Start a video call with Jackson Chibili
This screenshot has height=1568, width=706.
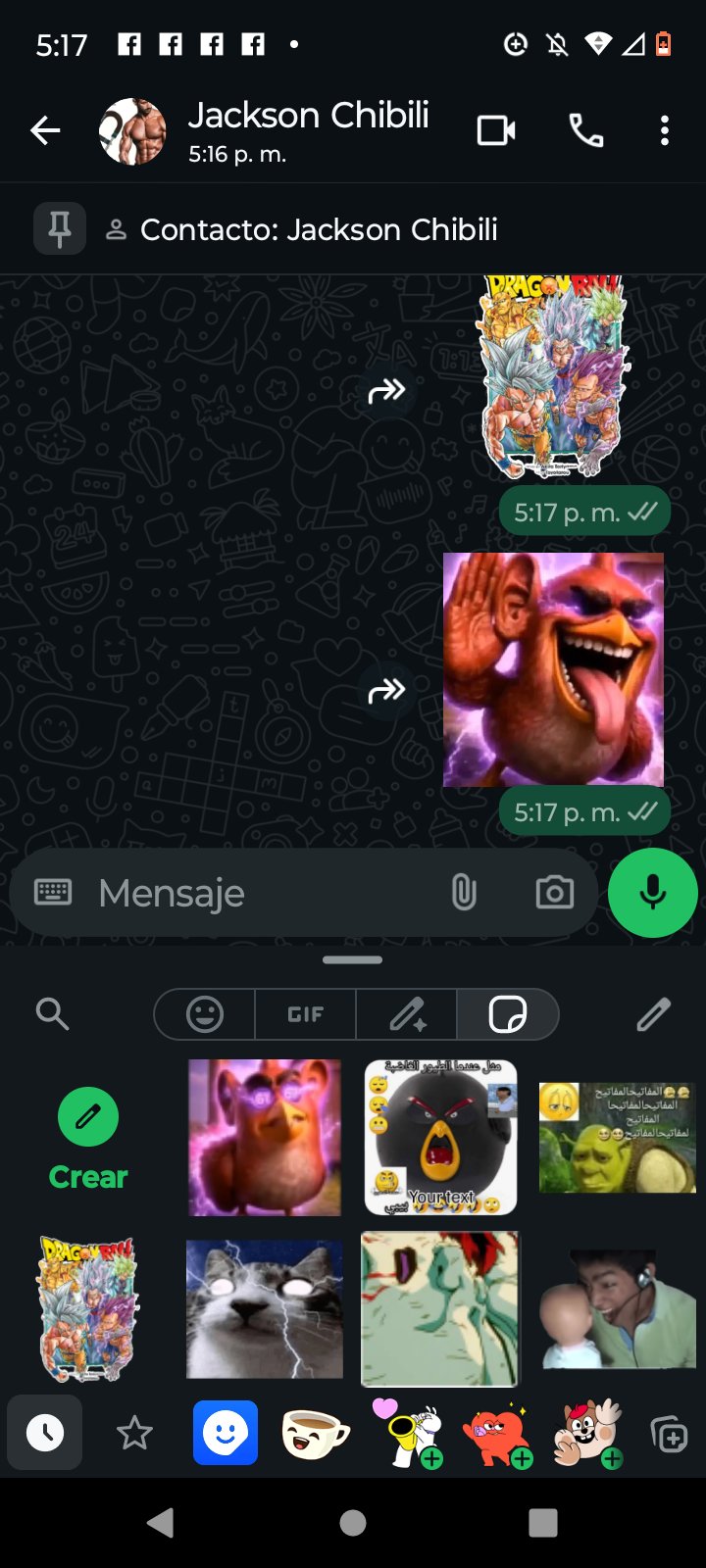(495, 129)
